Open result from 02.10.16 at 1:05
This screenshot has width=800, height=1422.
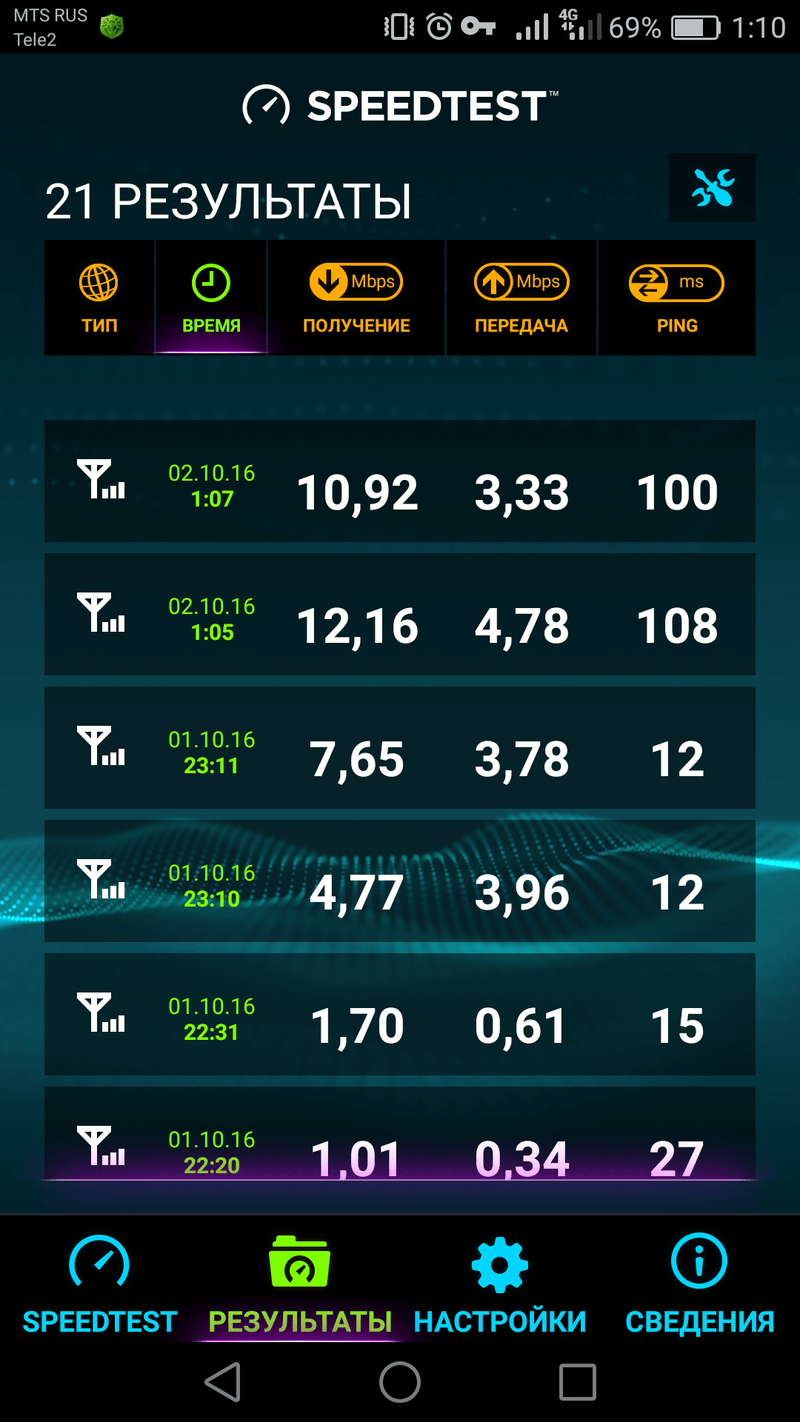coord(400,615)
